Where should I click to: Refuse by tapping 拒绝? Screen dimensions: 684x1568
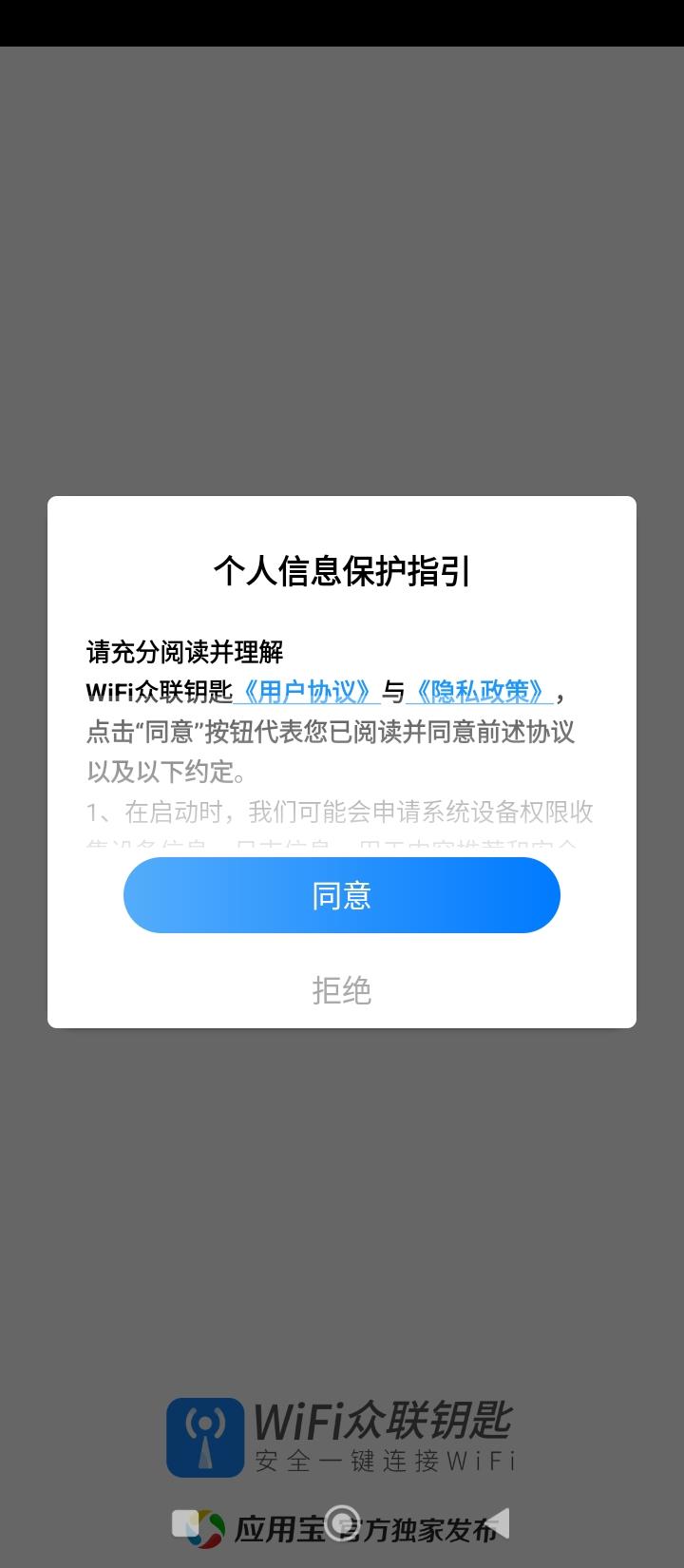tap(341, 991)
